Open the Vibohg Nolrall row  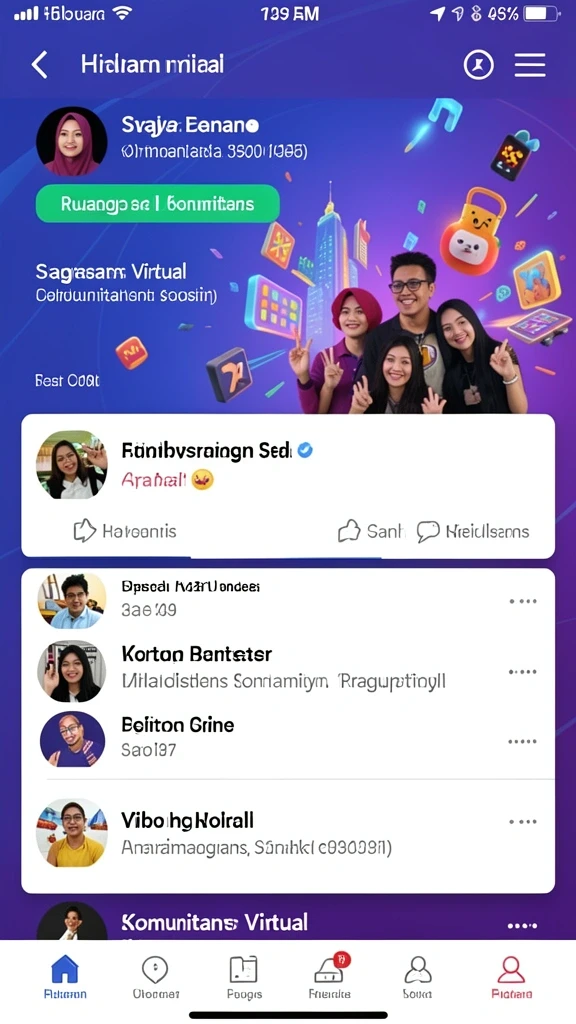(288, 833)
